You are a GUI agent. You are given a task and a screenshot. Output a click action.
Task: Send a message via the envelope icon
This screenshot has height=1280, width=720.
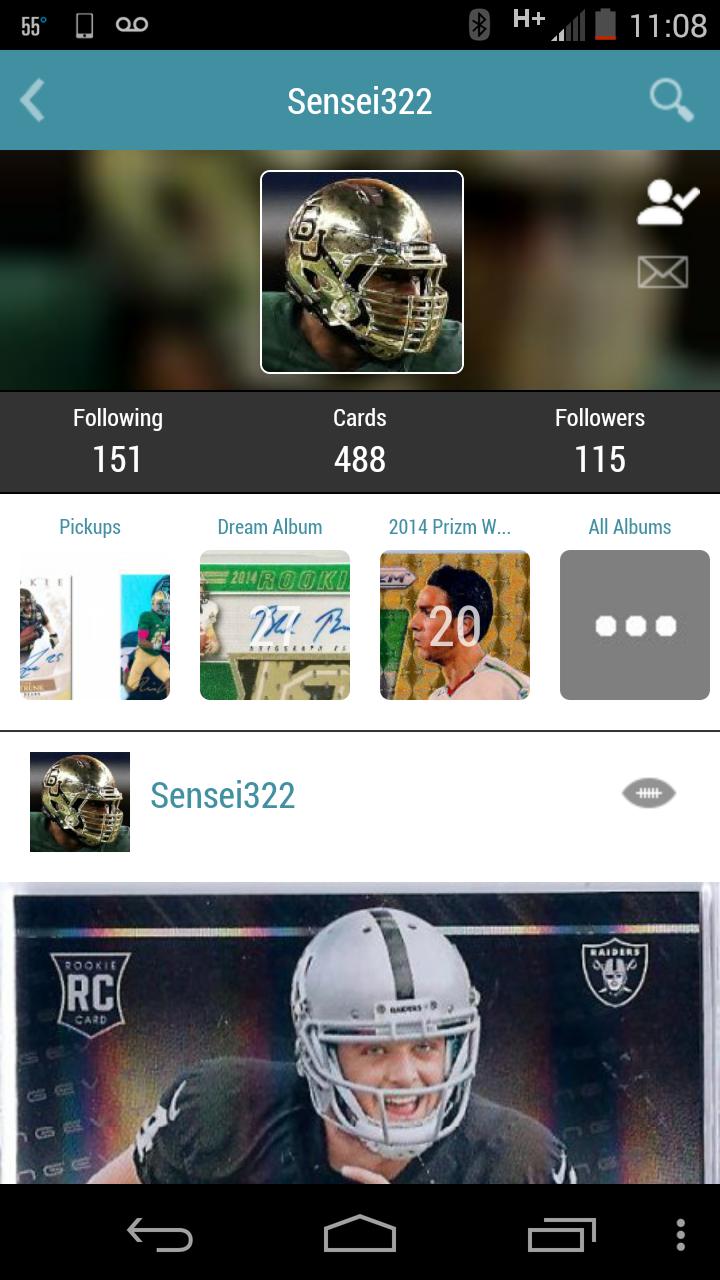tap(662, 271)
